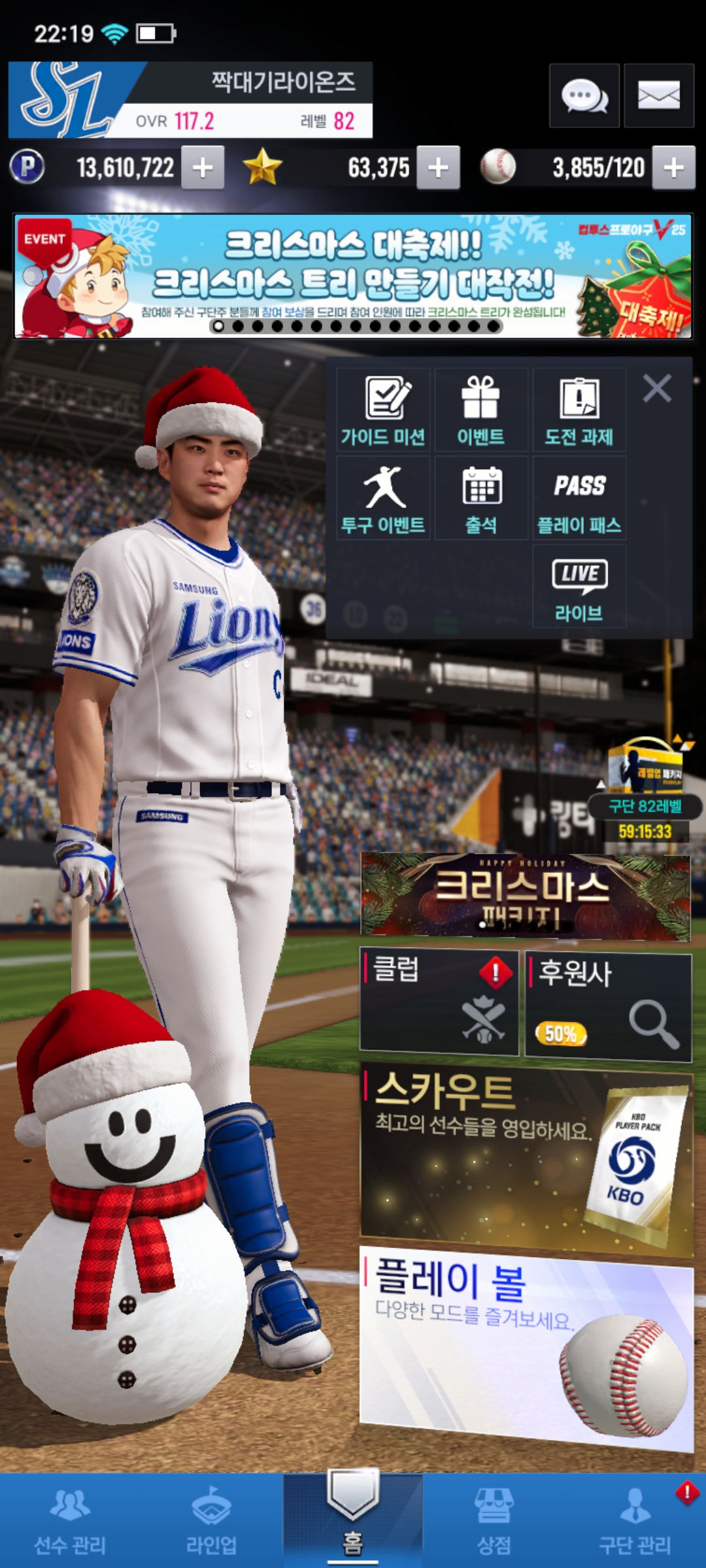Switch to the 상점 tab
Viewport: 706px width, 1568px height.
494,1519
